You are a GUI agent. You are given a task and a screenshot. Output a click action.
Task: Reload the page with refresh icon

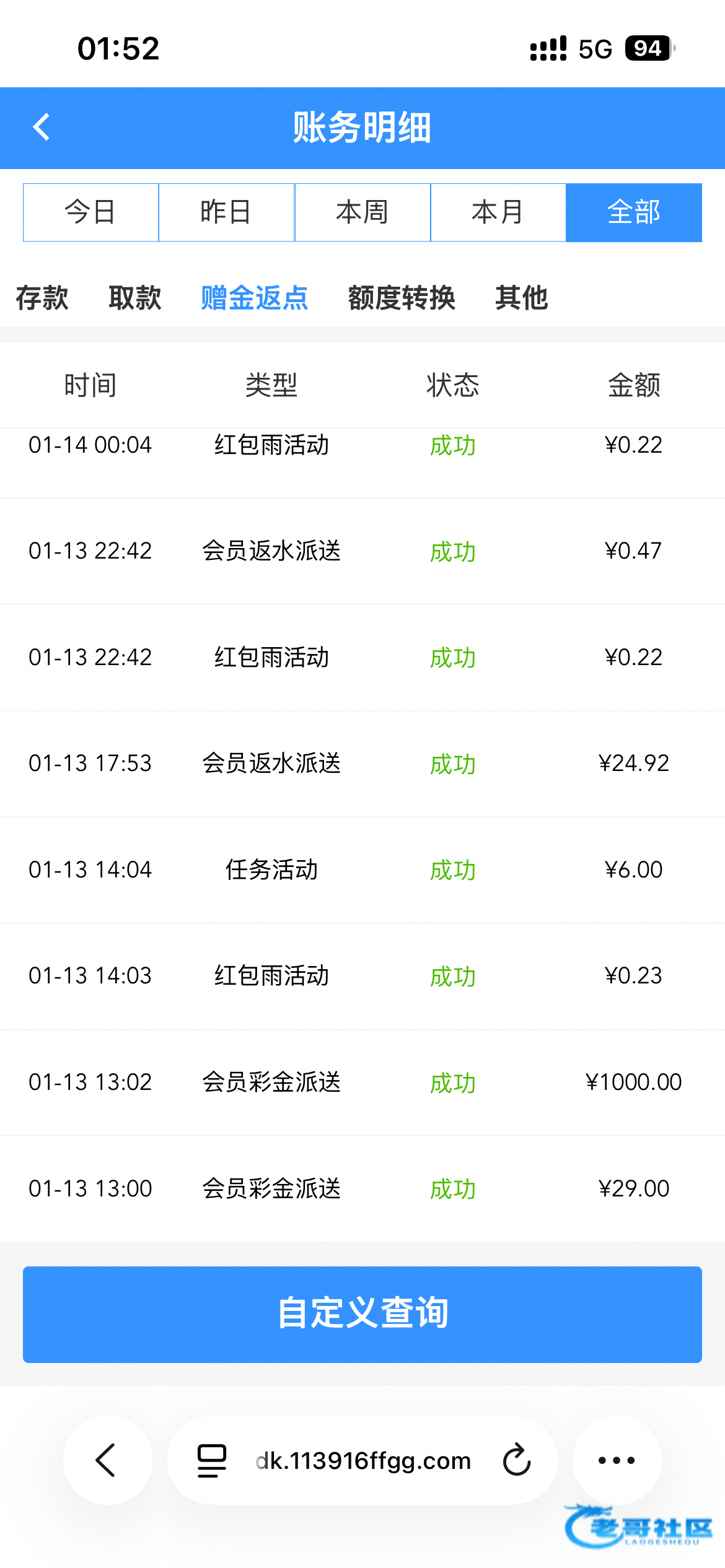point(517,1460)
